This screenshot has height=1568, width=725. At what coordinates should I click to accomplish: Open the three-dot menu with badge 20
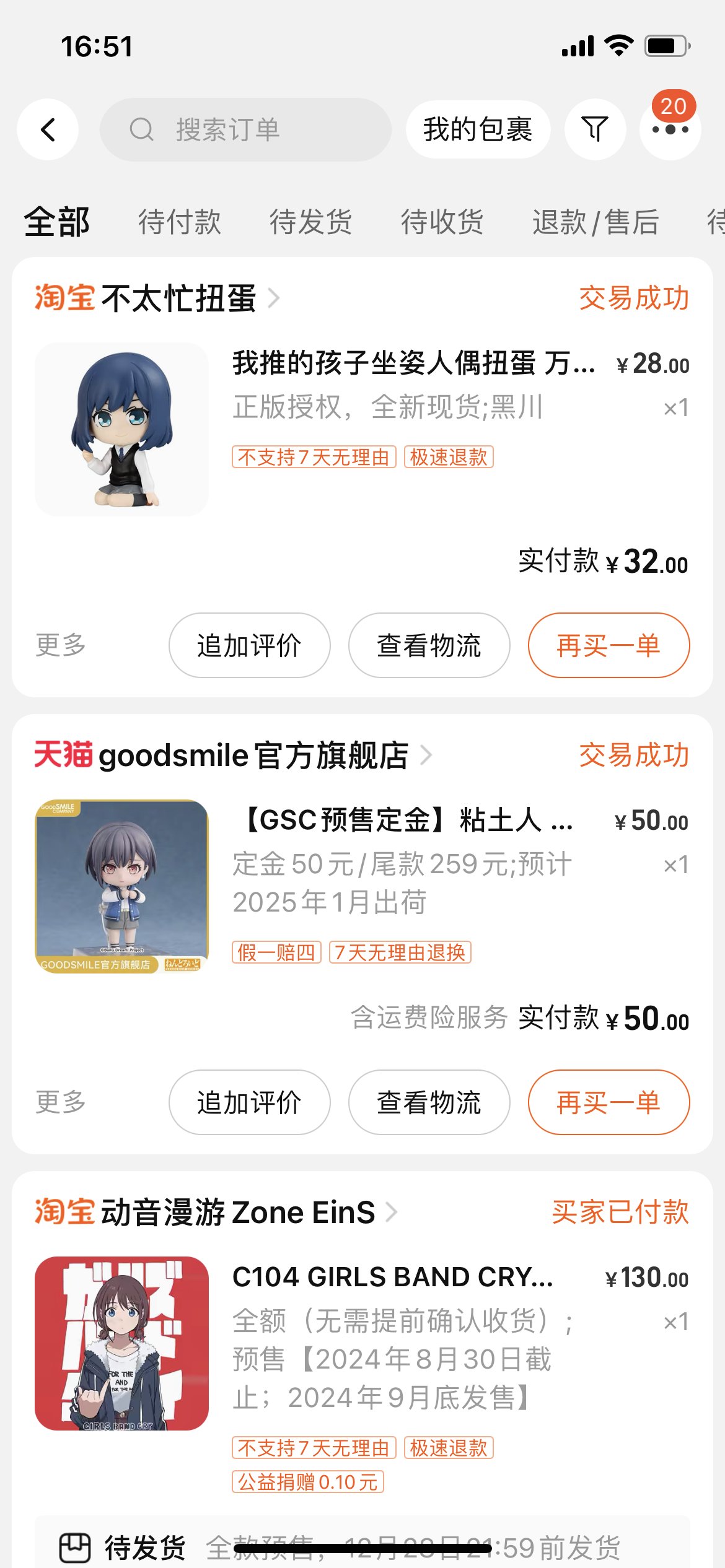pos(670,129)
